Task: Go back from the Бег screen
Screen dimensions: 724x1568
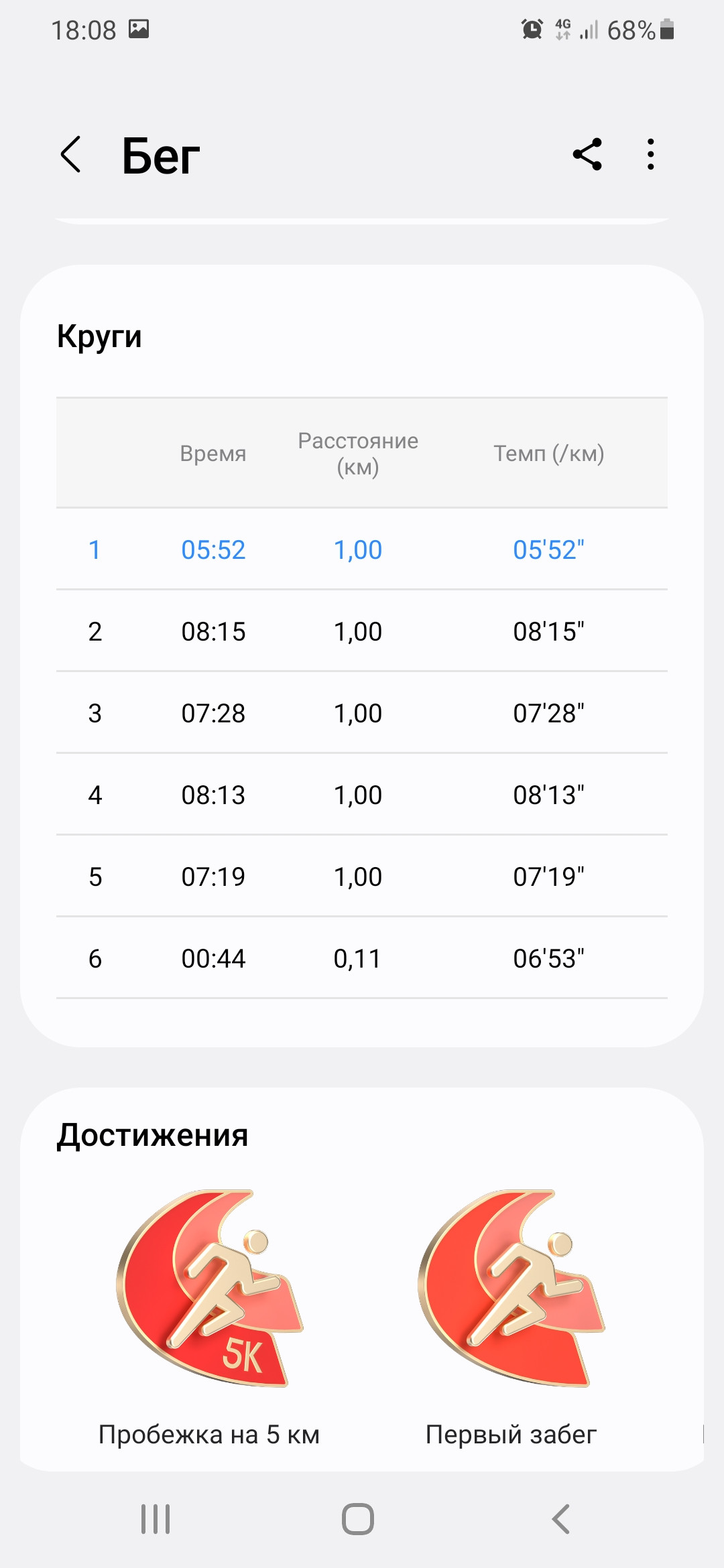Action: point(70,155)
